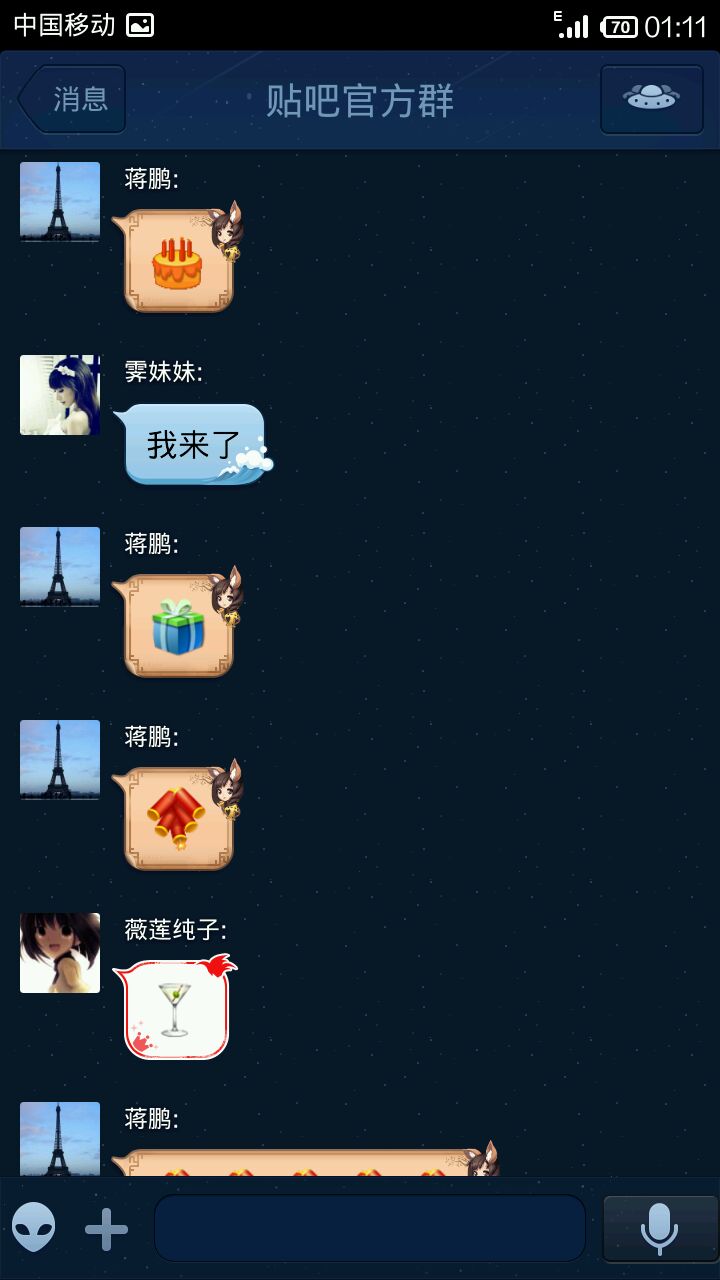Image resolution: width=720 pixels, height=1280 pixels.
Task: Go back to 消息 list
Action: 71,99
